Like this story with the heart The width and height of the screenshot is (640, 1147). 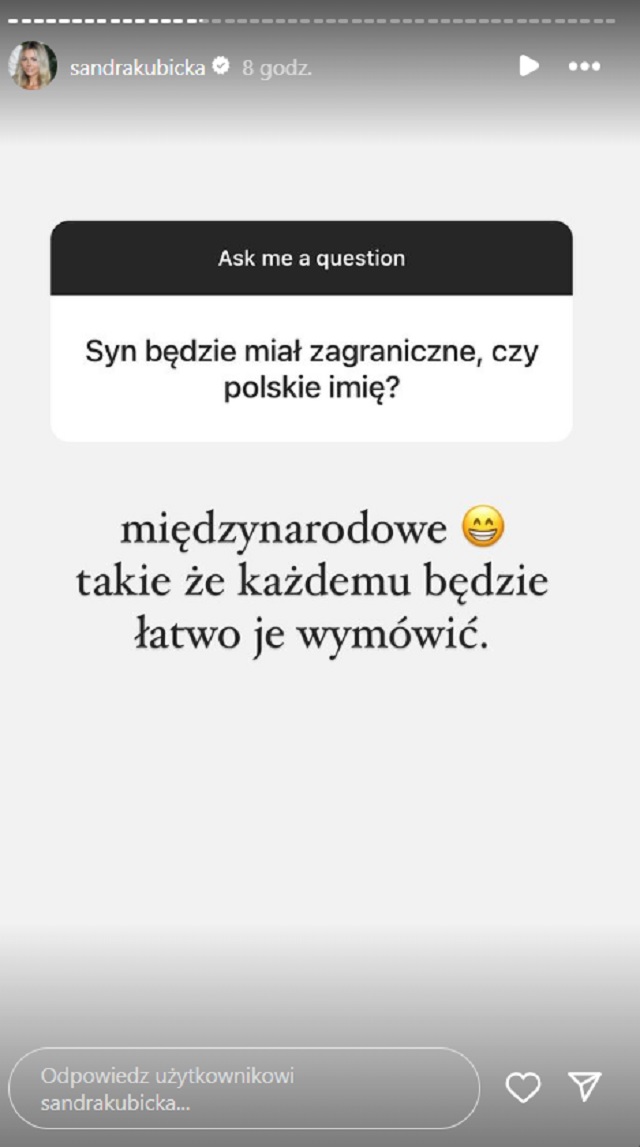523,1088
